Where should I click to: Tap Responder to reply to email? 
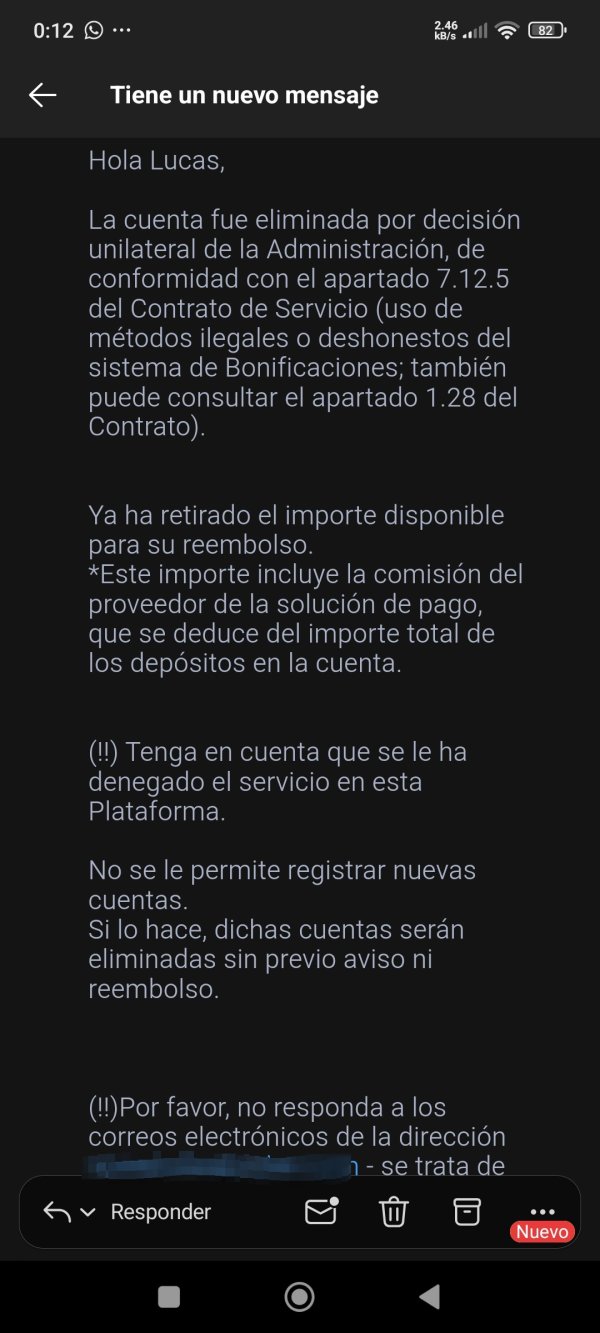coord(161,1212)
